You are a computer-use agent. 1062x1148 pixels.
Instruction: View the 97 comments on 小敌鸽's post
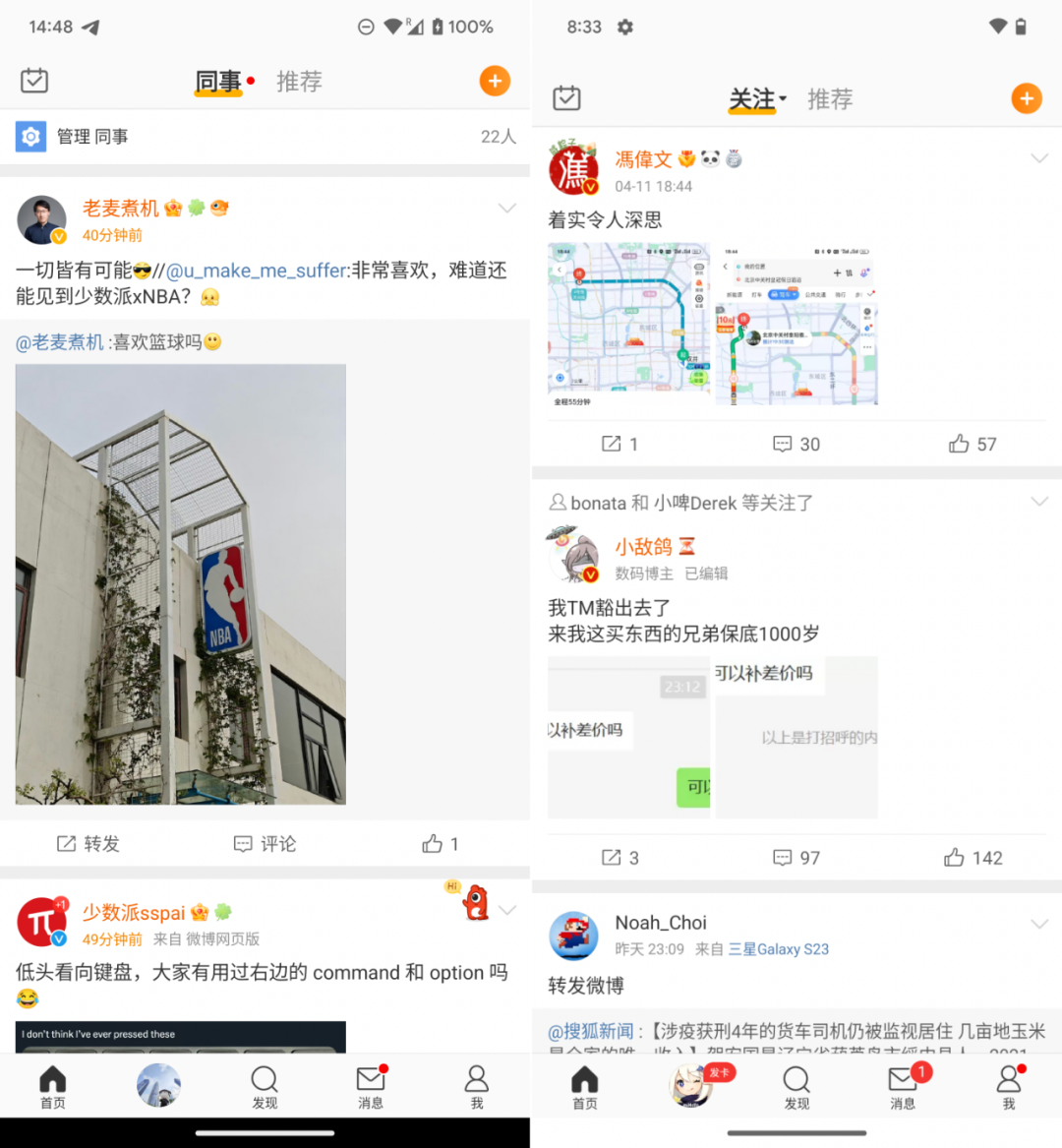796,858
